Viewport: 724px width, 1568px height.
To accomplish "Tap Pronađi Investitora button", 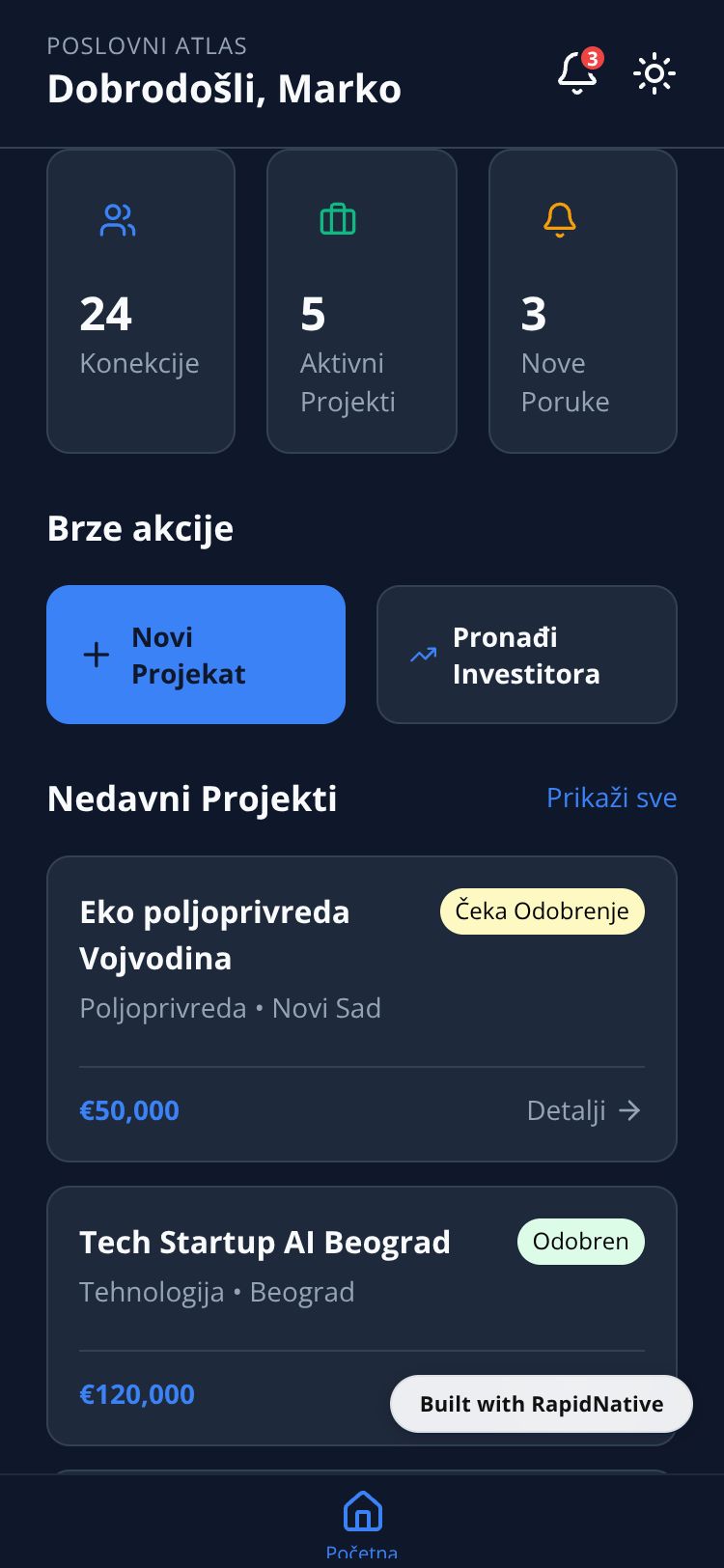I will (526, 655).
